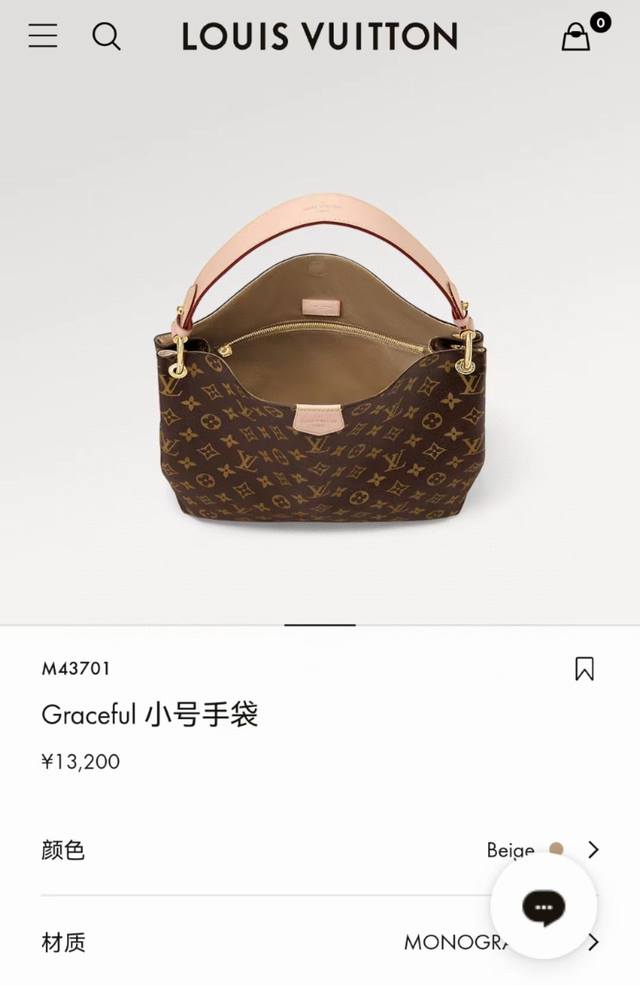This screenshot has height=985, width=640.
Task: Open the chat support bubble
Action: tap(543, 907)
